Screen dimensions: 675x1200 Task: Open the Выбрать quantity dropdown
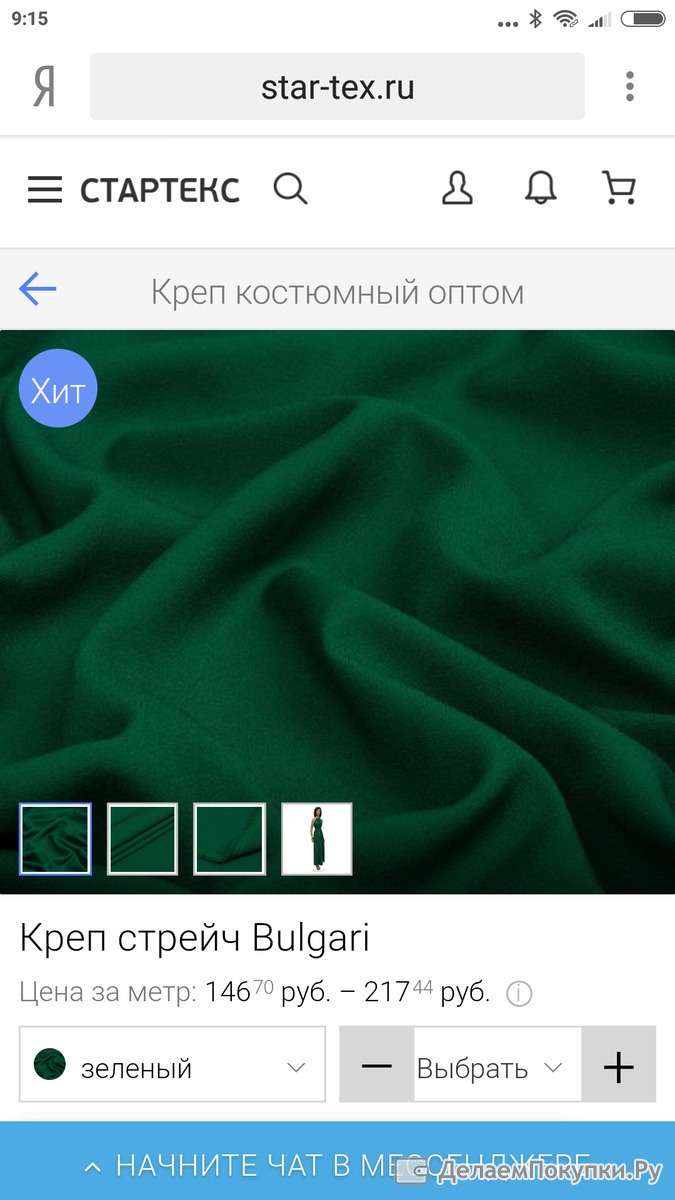point(497,1067)
